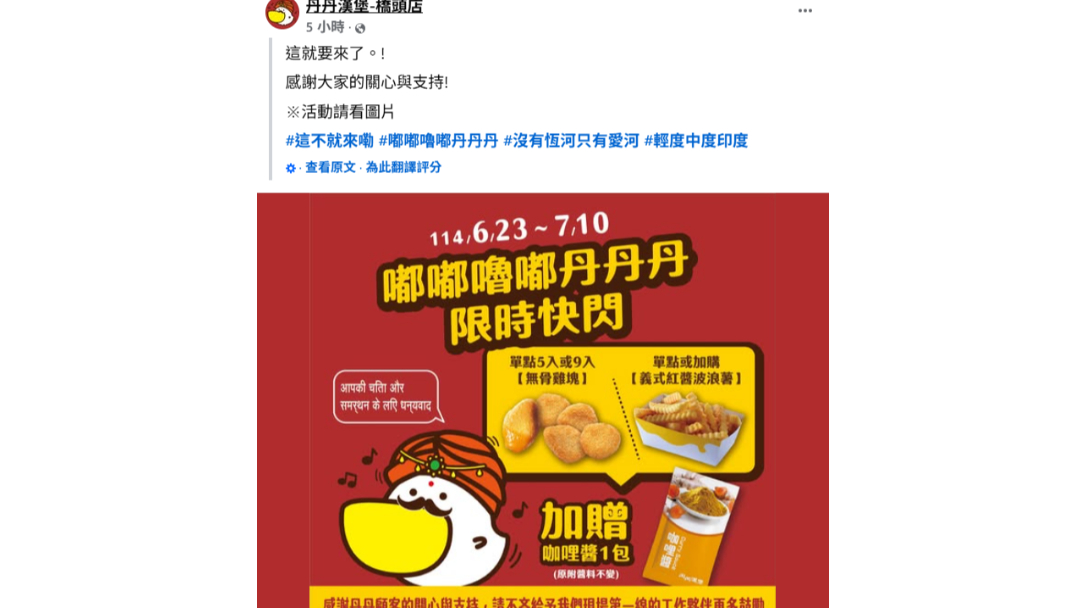Open the hashtag #沒有恆河只有愛河
The image size is (1080, 608).
pos(571,141)
